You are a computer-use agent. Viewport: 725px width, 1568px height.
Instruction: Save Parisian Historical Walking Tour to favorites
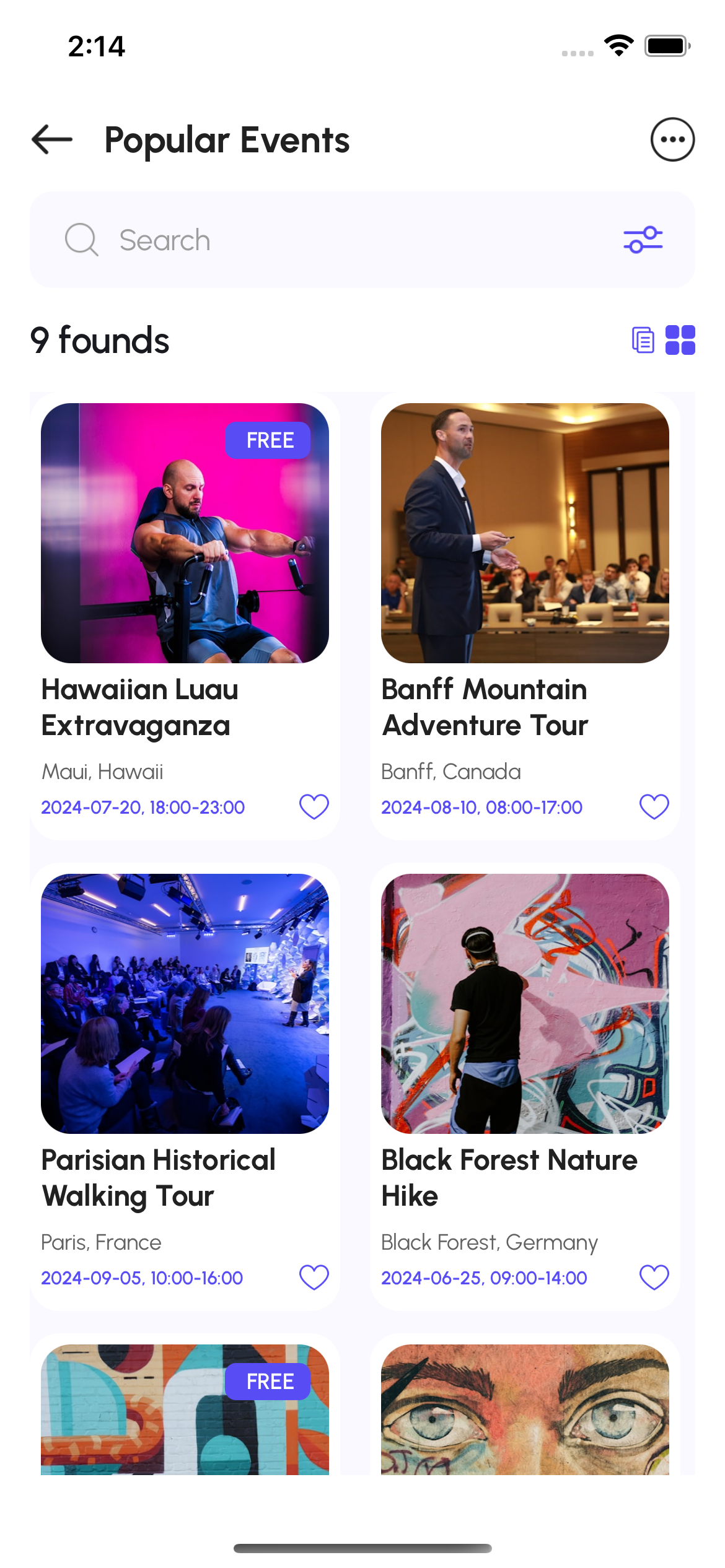pyautogui.click(x=314, y=1278)
